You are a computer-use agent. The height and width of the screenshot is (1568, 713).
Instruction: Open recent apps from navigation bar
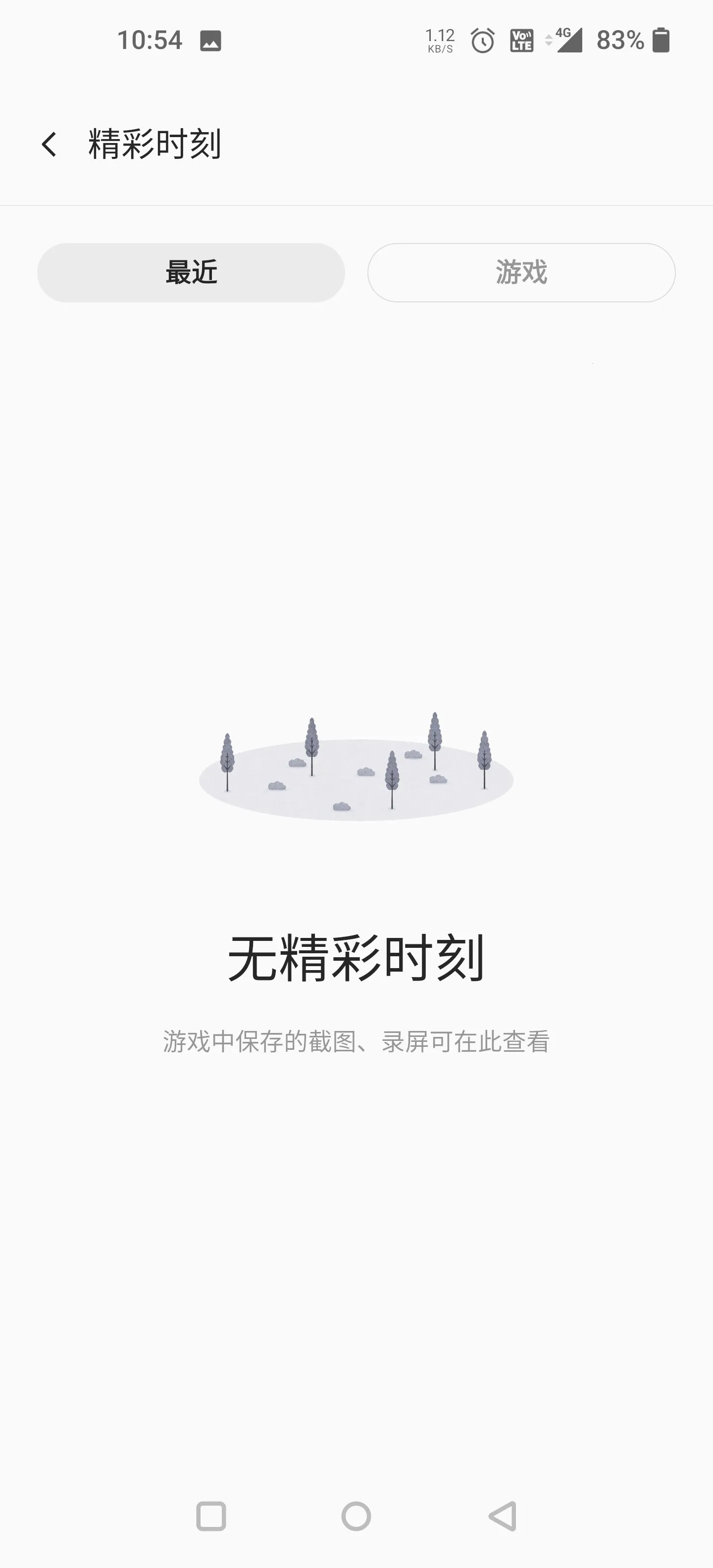point(210,1516)
